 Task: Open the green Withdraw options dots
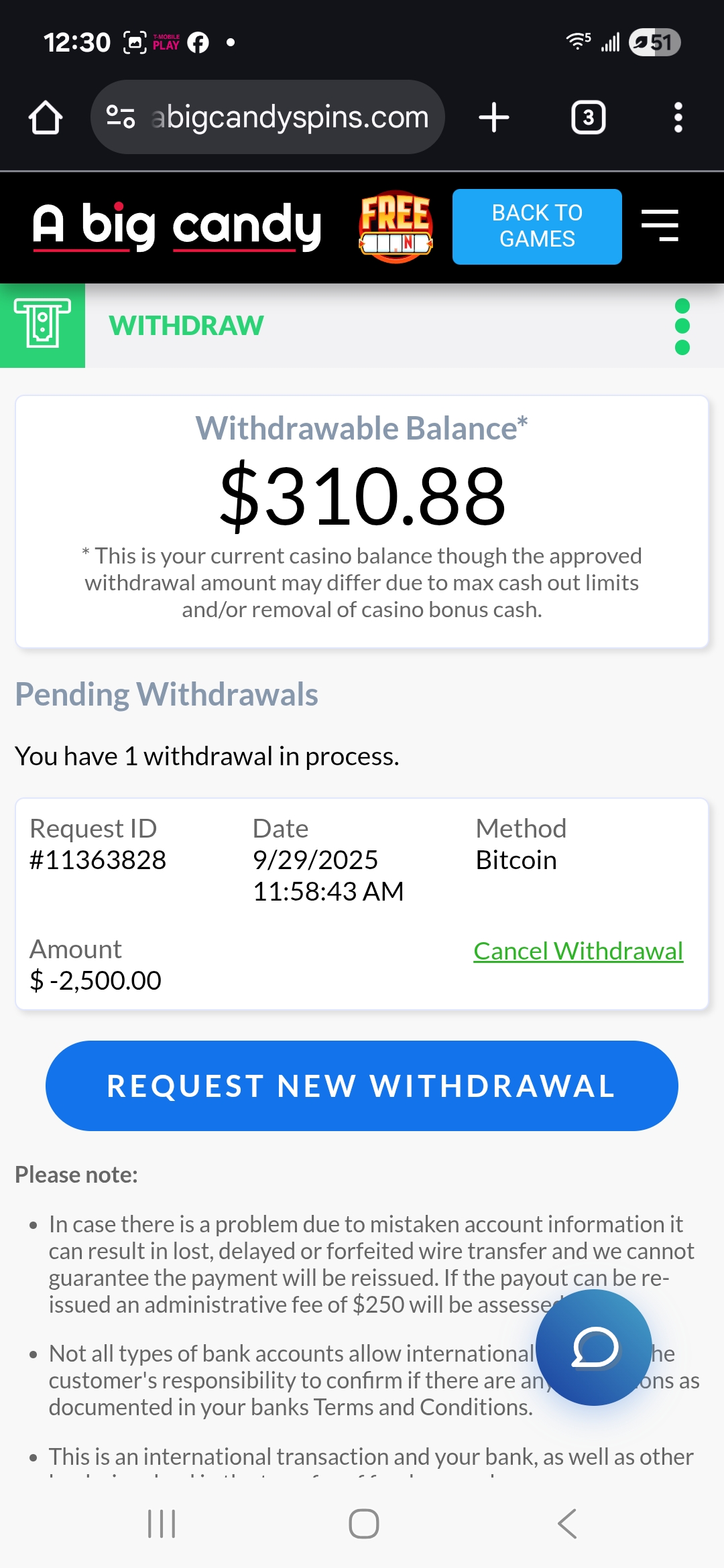[682, 326]
